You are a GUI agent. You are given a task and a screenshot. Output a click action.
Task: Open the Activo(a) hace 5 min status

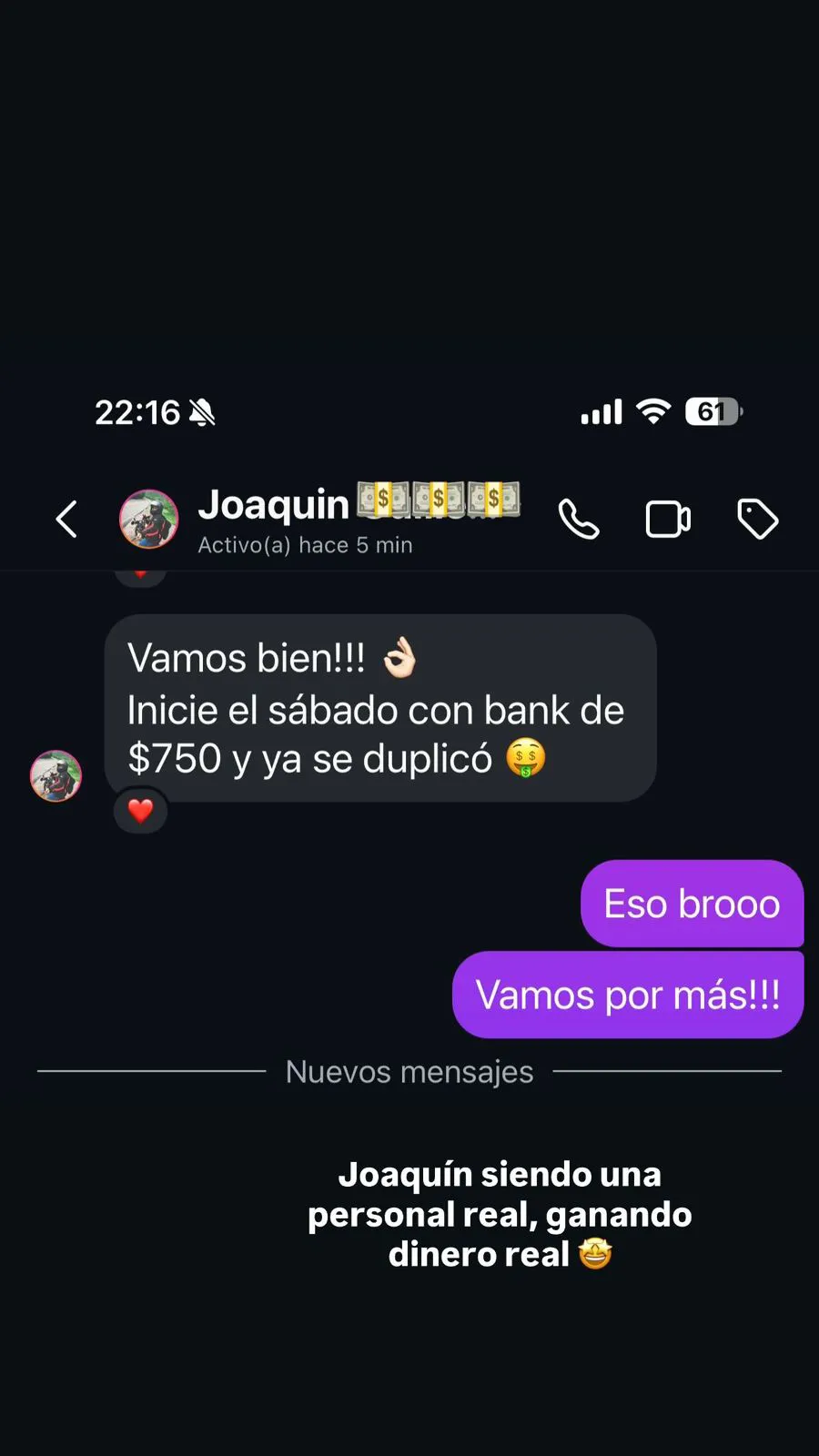(305, 544)
